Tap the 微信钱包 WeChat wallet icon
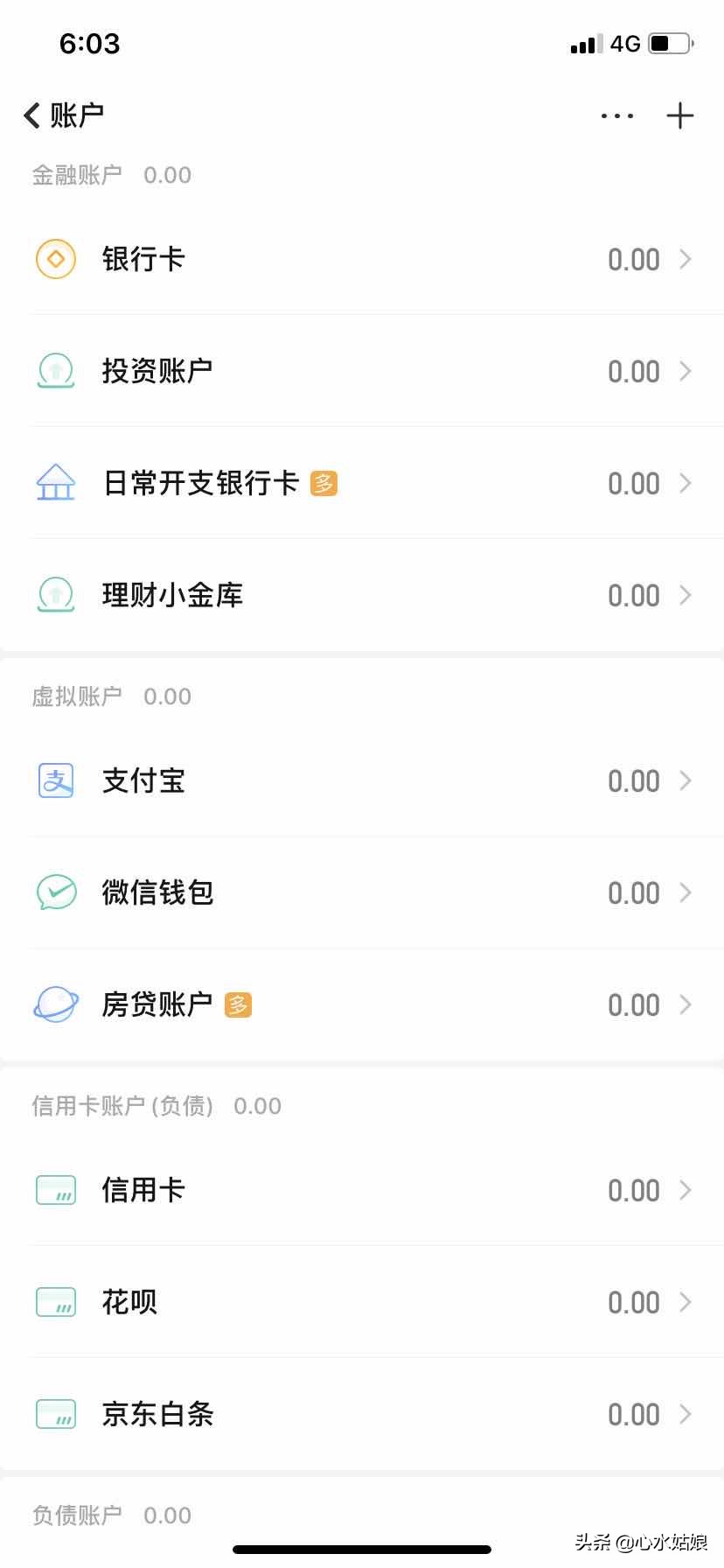724x1568 pixels. click(x=55, y=892)
